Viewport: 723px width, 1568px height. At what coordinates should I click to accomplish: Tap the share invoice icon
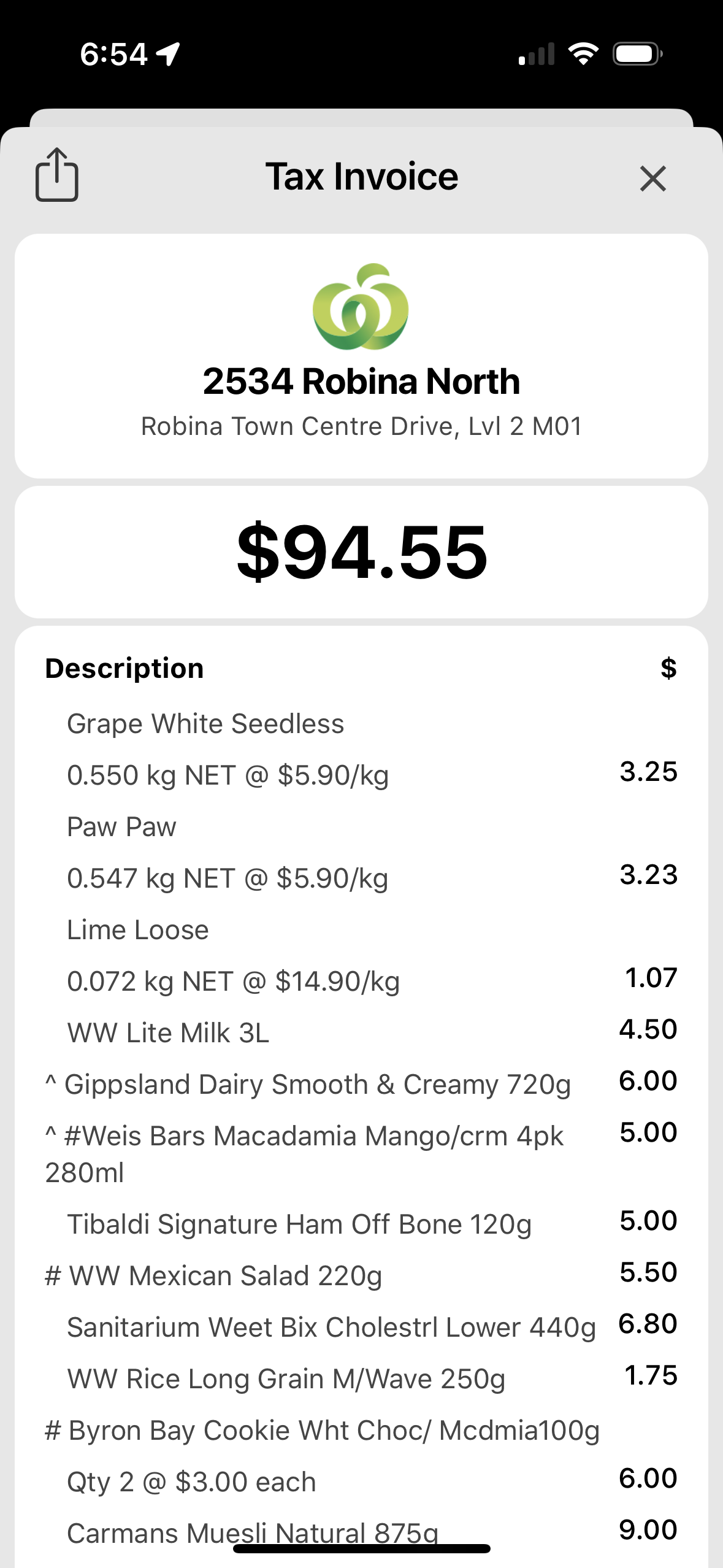click(x=58, y=178)
